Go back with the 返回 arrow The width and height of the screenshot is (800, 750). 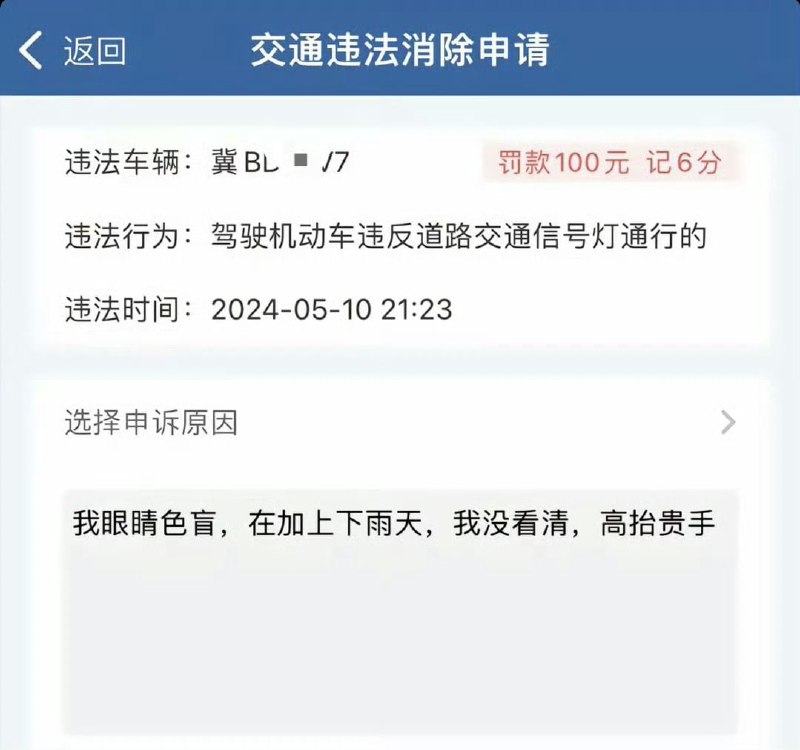(71, 51)
